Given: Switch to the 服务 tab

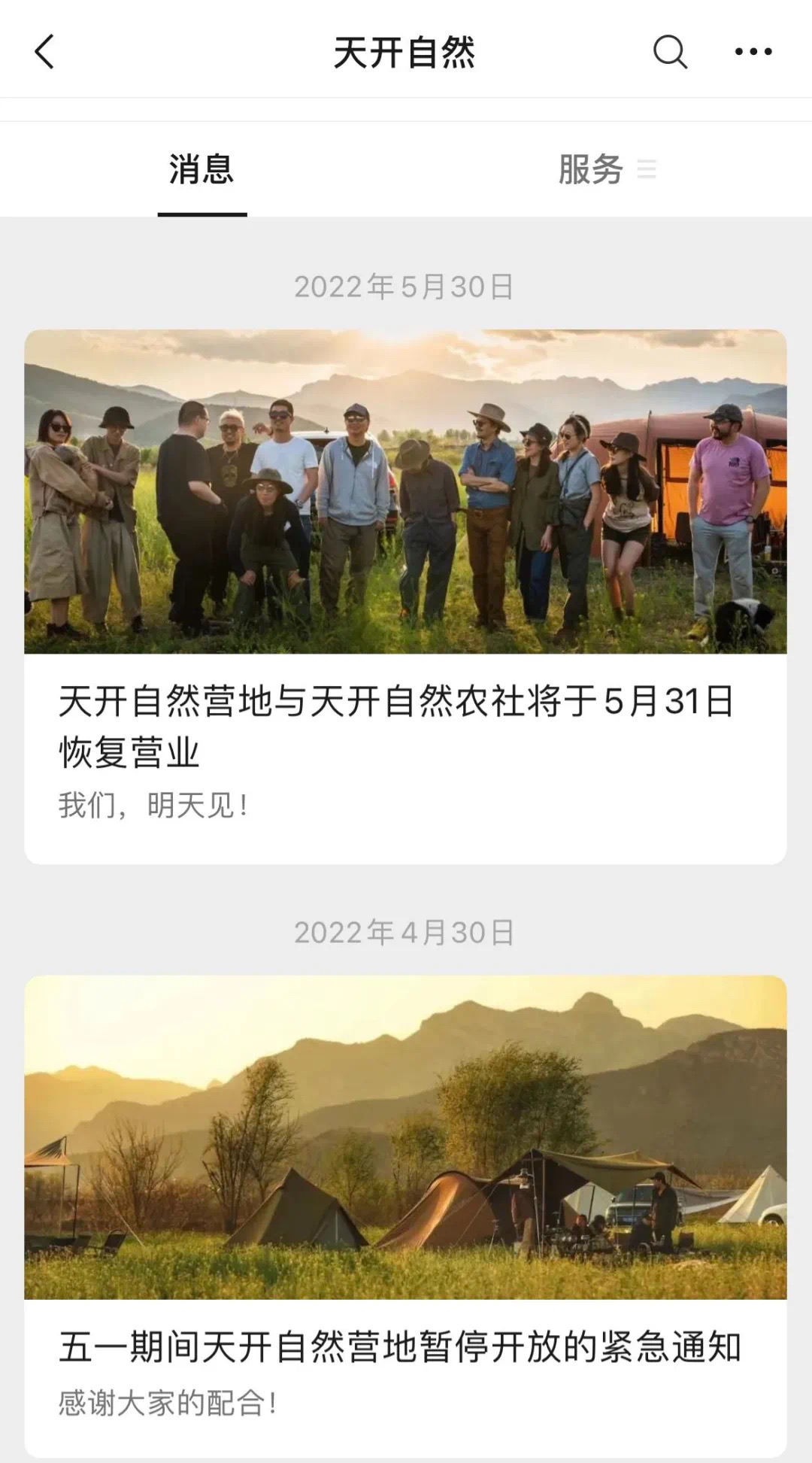Looking at the screenshot, I should pos(592,169).
